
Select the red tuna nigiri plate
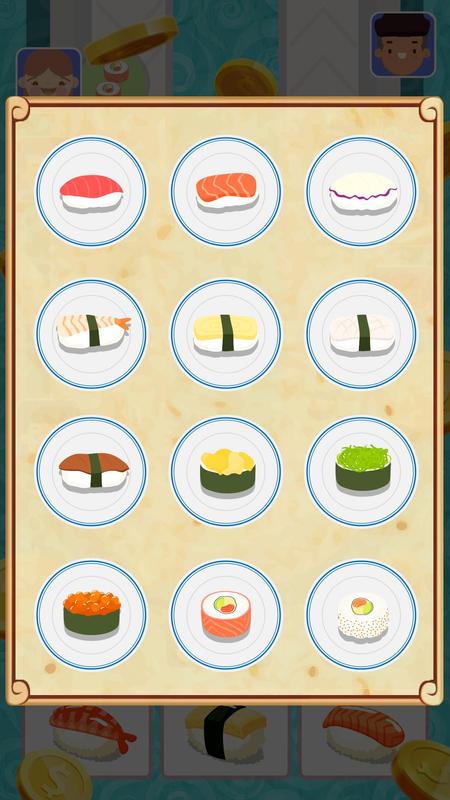[x=91, y=191]
